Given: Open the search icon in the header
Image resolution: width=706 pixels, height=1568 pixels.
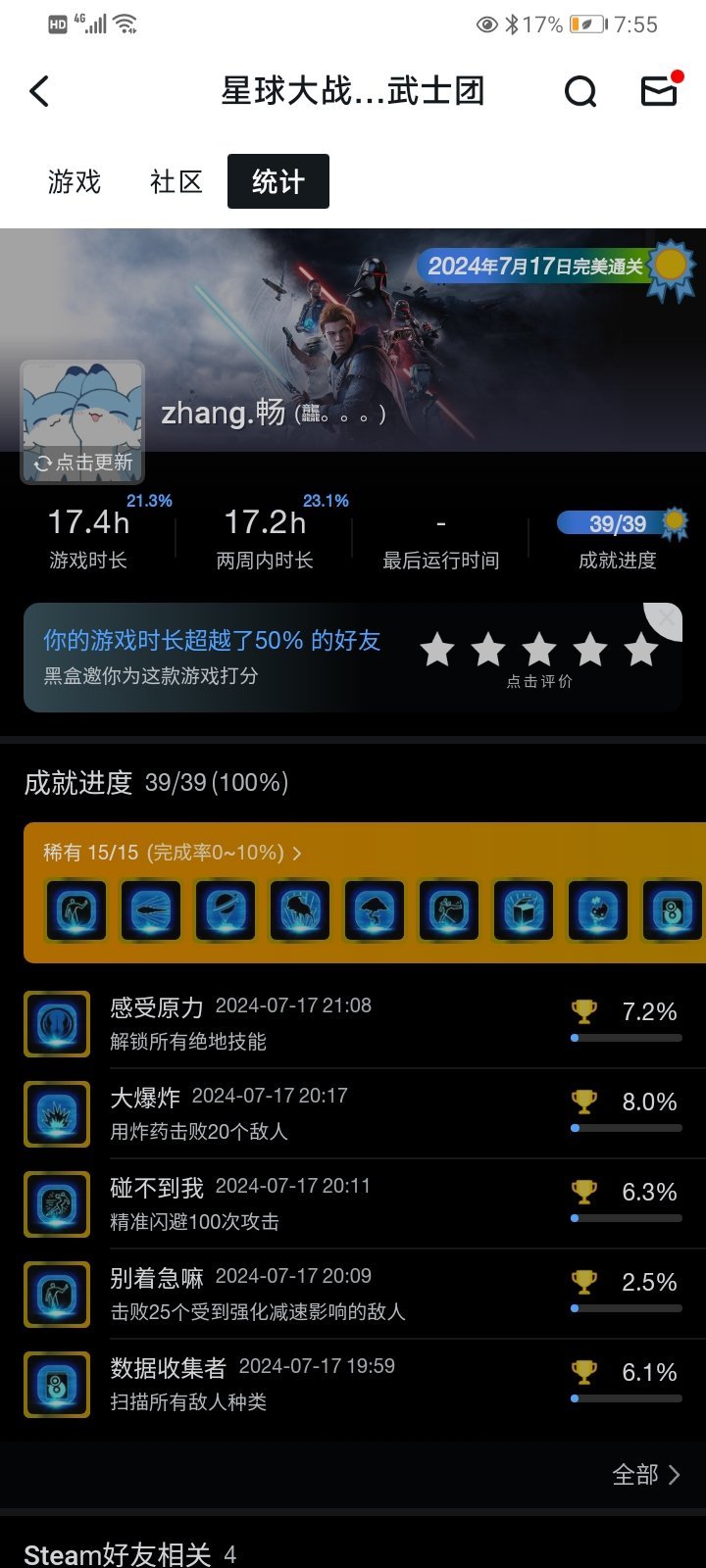Looking at the screenshot, I should [580, 92].
